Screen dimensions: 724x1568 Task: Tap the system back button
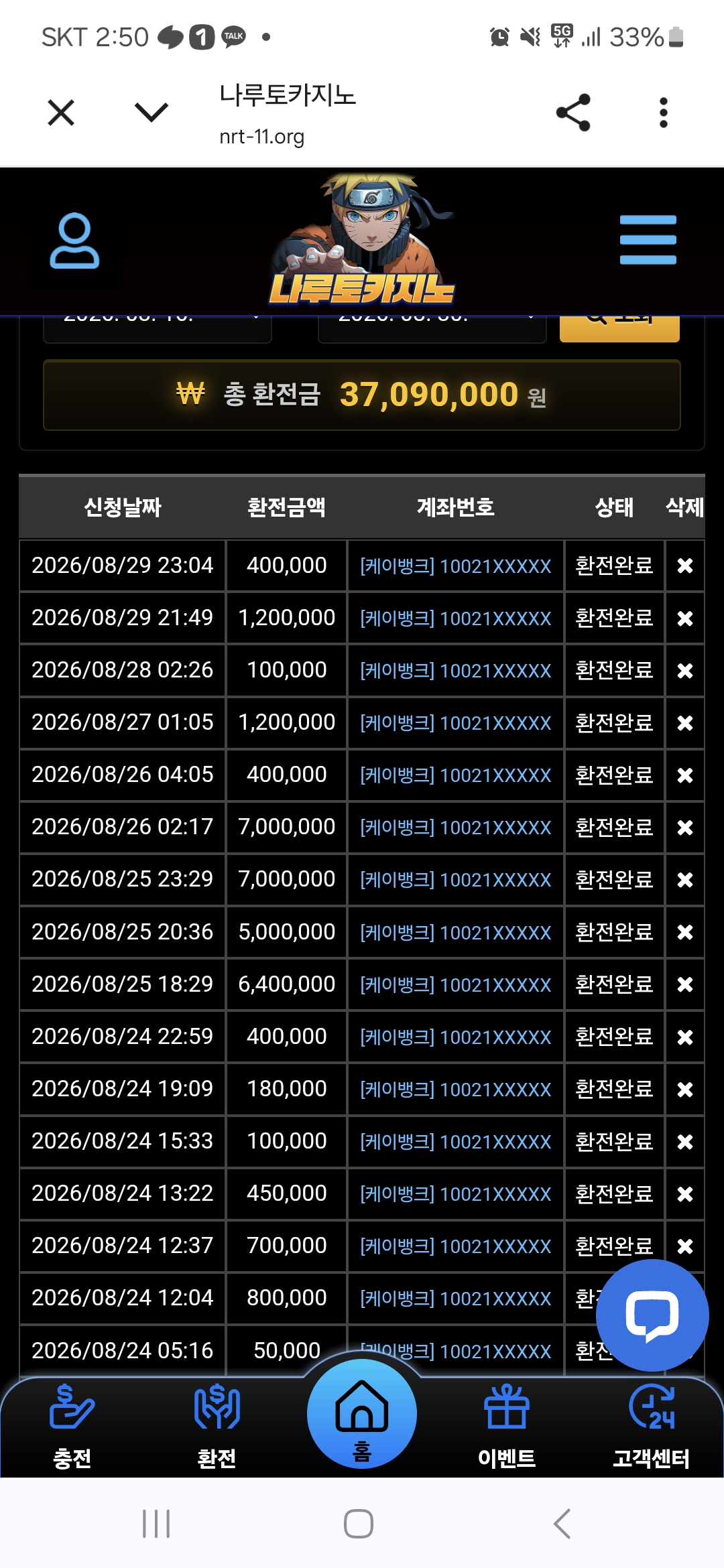[562, 1524]
